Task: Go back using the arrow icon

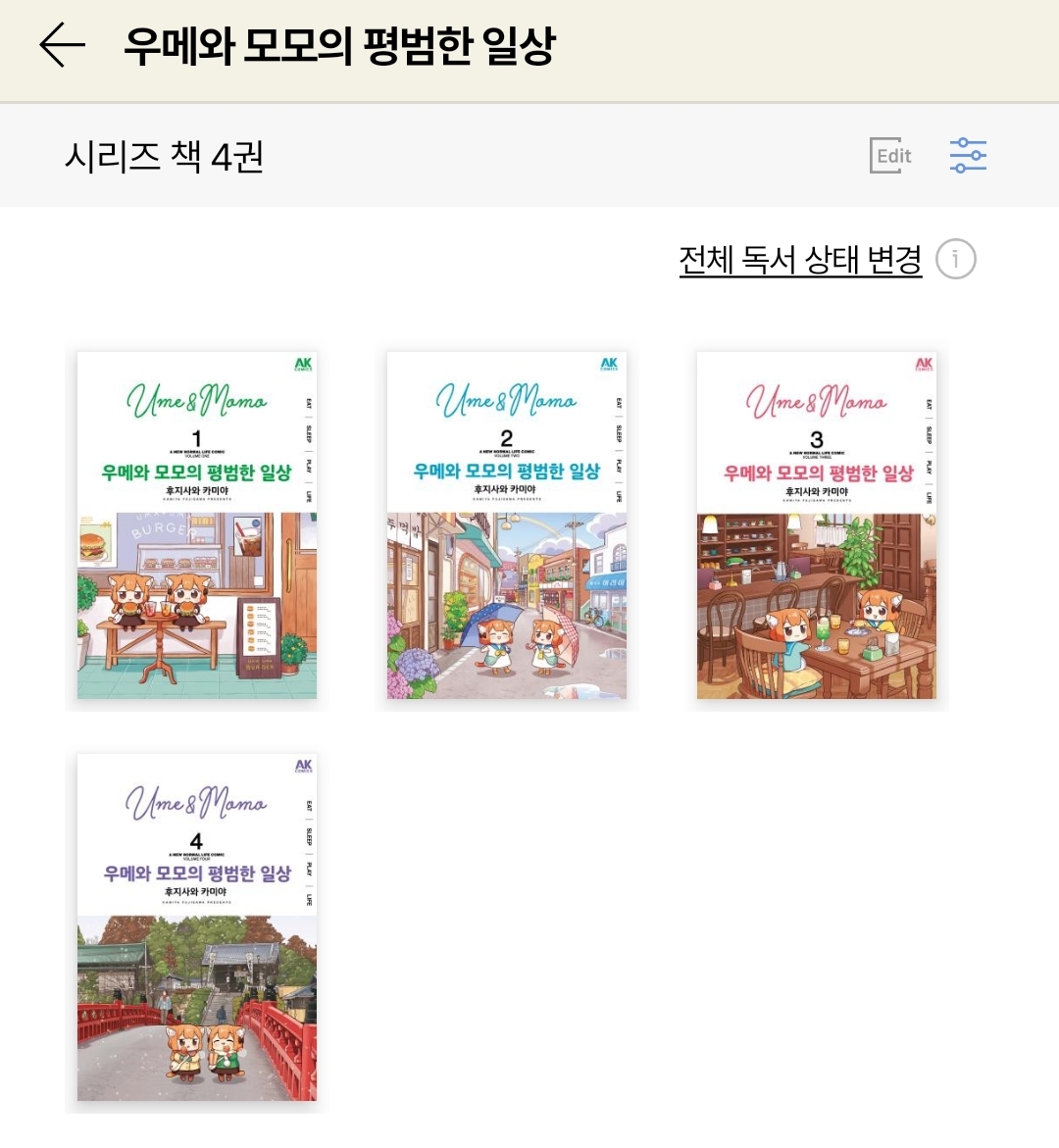Action: [62, 46]
